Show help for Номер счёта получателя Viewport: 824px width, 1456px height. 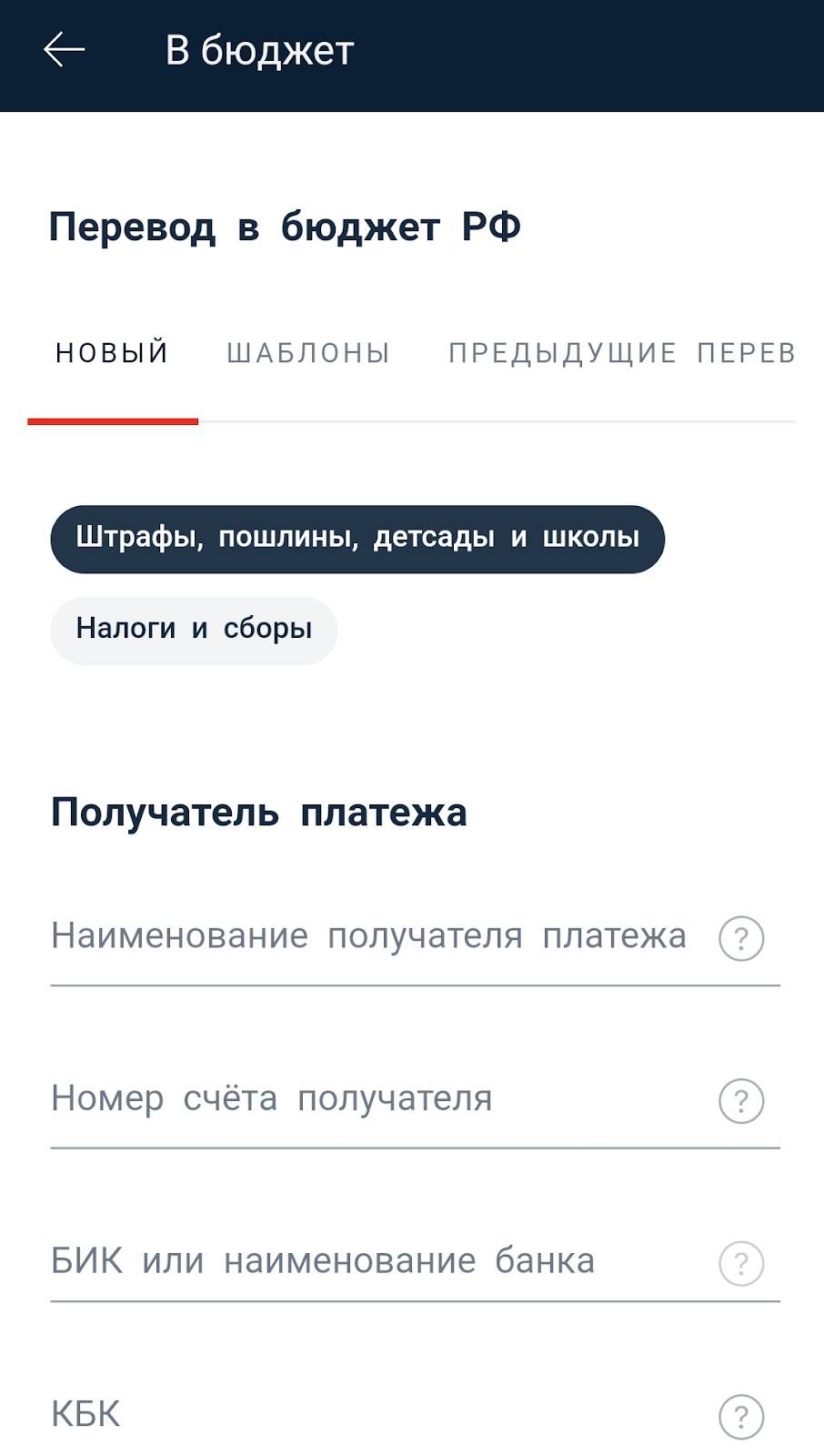[741, 1101]
